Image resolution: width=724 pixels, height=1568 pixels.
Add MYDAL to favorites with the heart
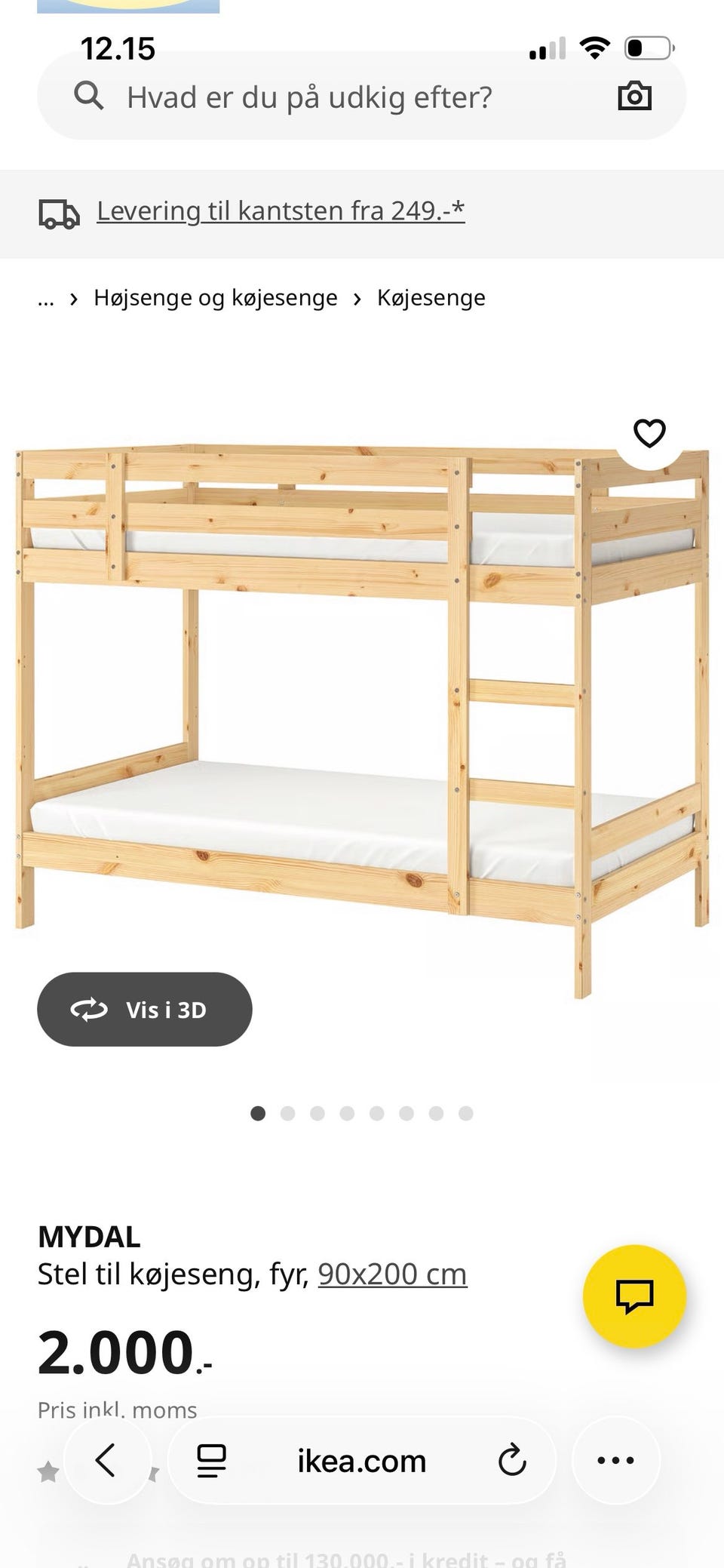pyautogui.click(x=649, y=433)
